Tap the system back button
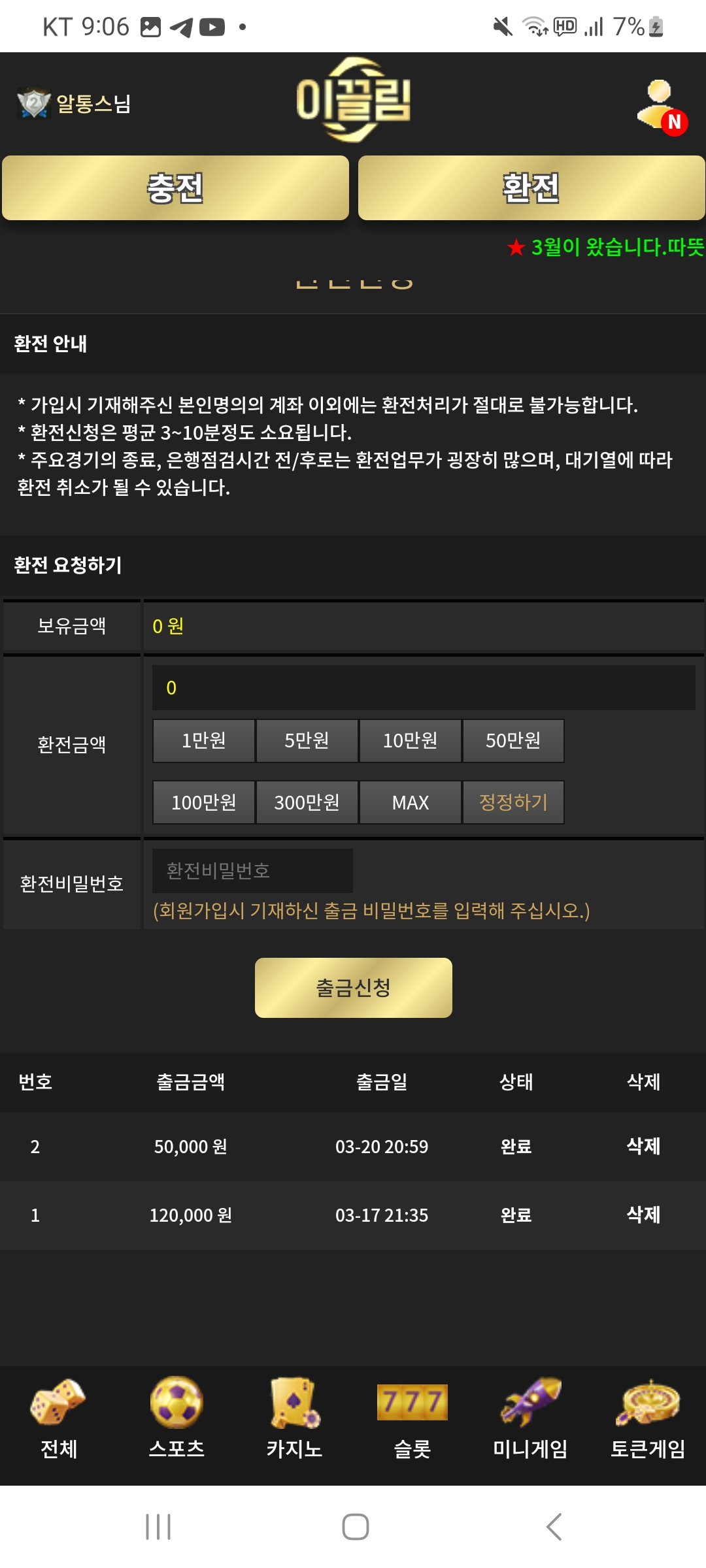 pyautogui.click(x=554, y=1527)
